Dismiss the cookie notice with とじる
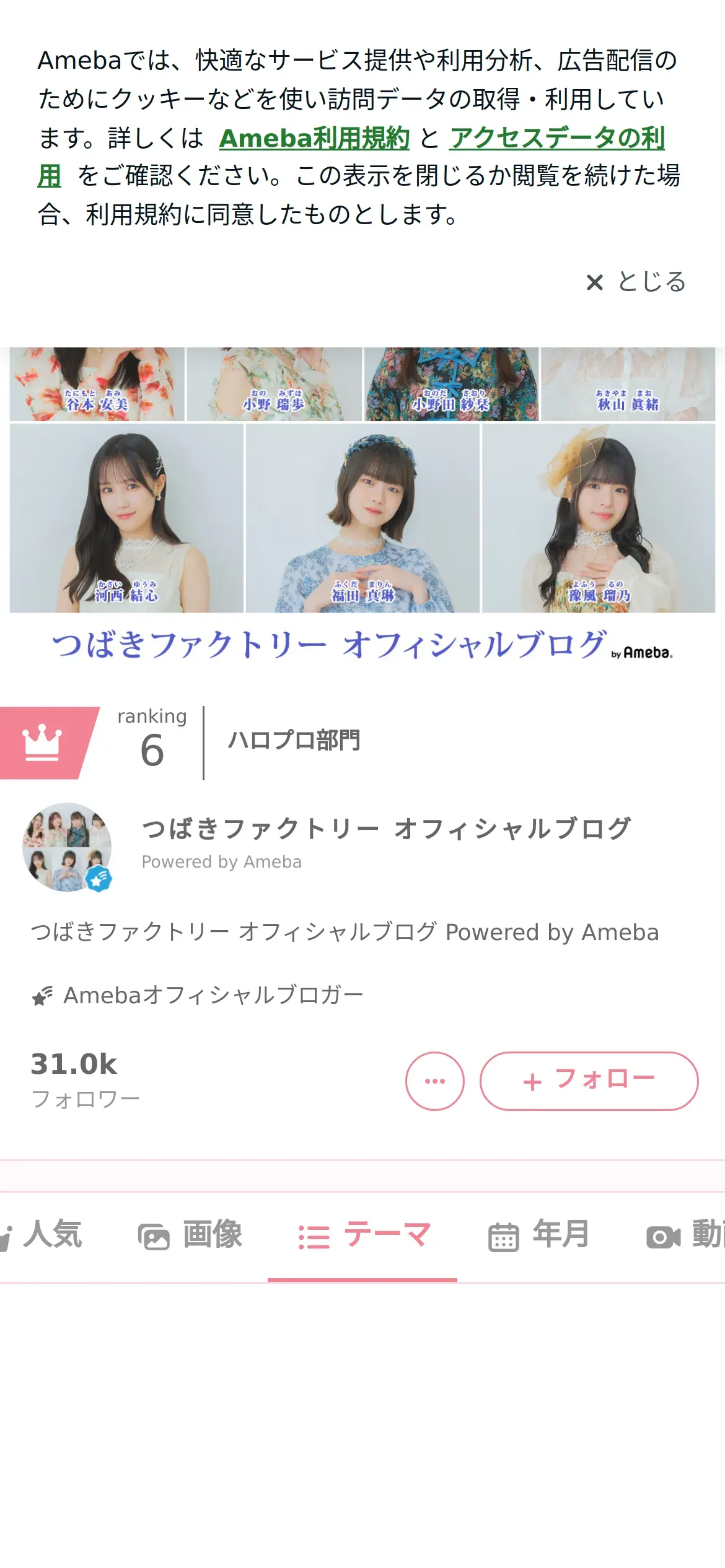The height and width of the screenshot is (1568, 725). (636, 282)
